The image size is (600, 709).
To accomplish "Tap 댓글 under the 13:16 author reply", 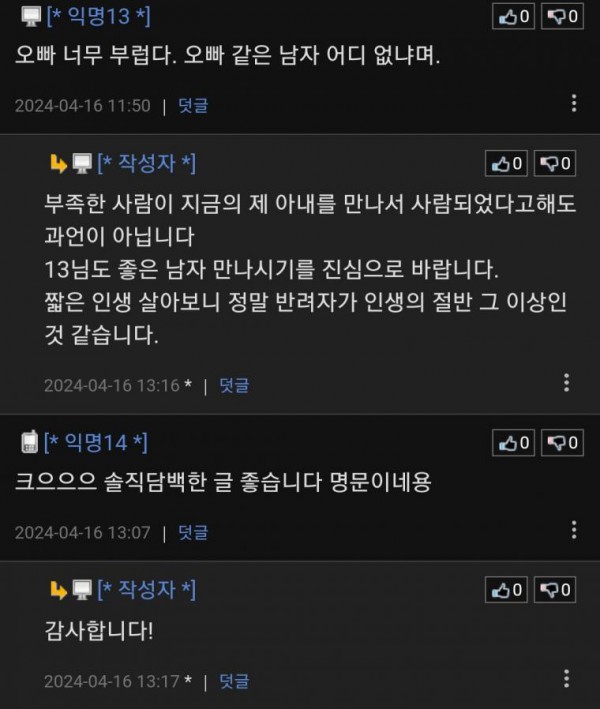I will [x=234, y=384].
